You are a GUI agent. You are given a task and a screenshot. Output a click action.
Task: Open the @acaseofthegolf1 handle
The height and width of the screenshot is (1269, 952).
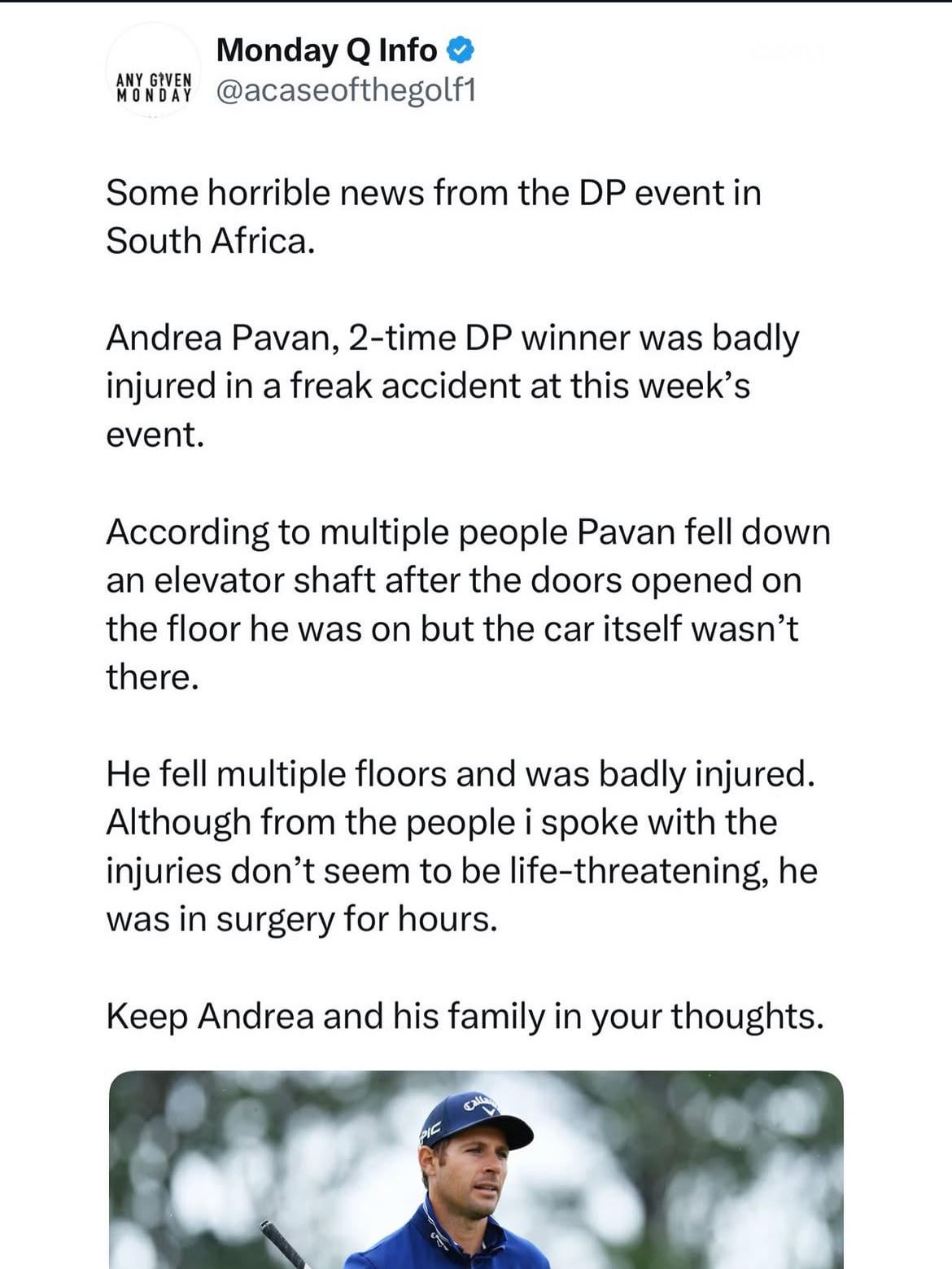(345, 91)
